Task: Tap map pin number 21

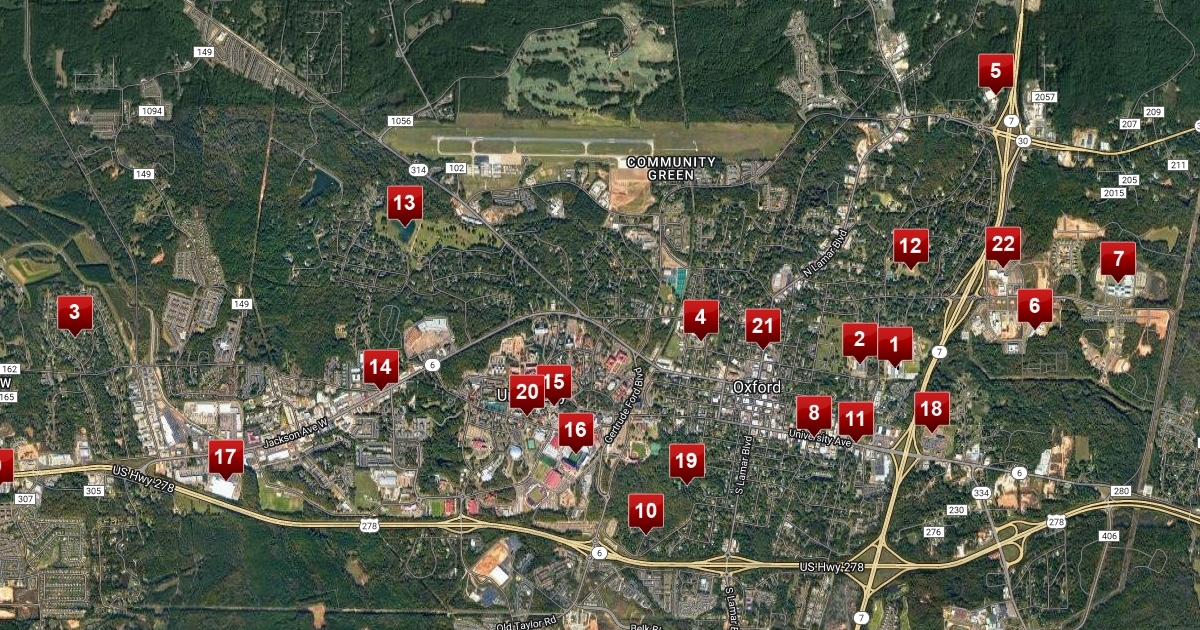Action: [x=763, y=325]
